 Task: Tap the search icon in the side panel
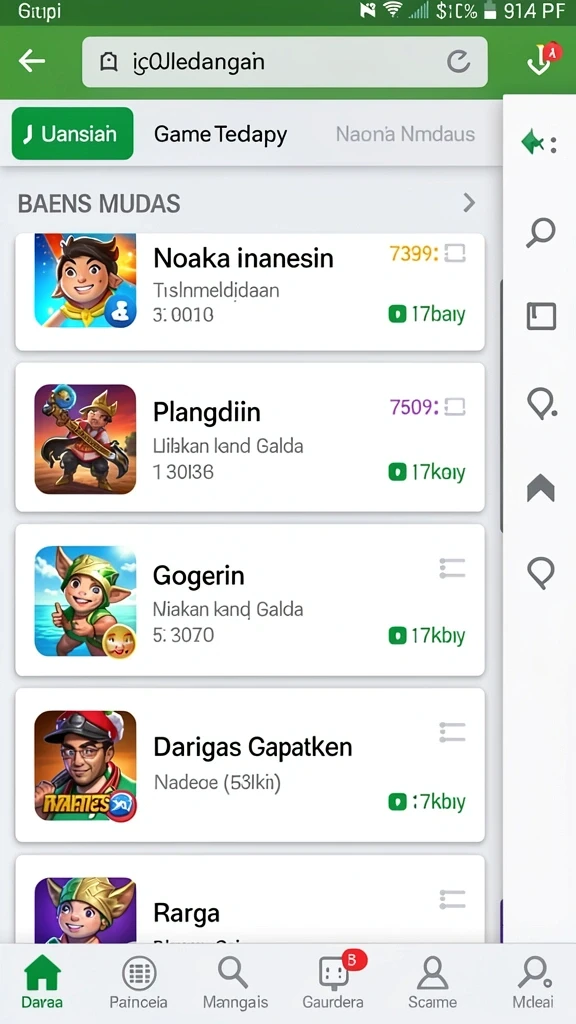point(541,232)
